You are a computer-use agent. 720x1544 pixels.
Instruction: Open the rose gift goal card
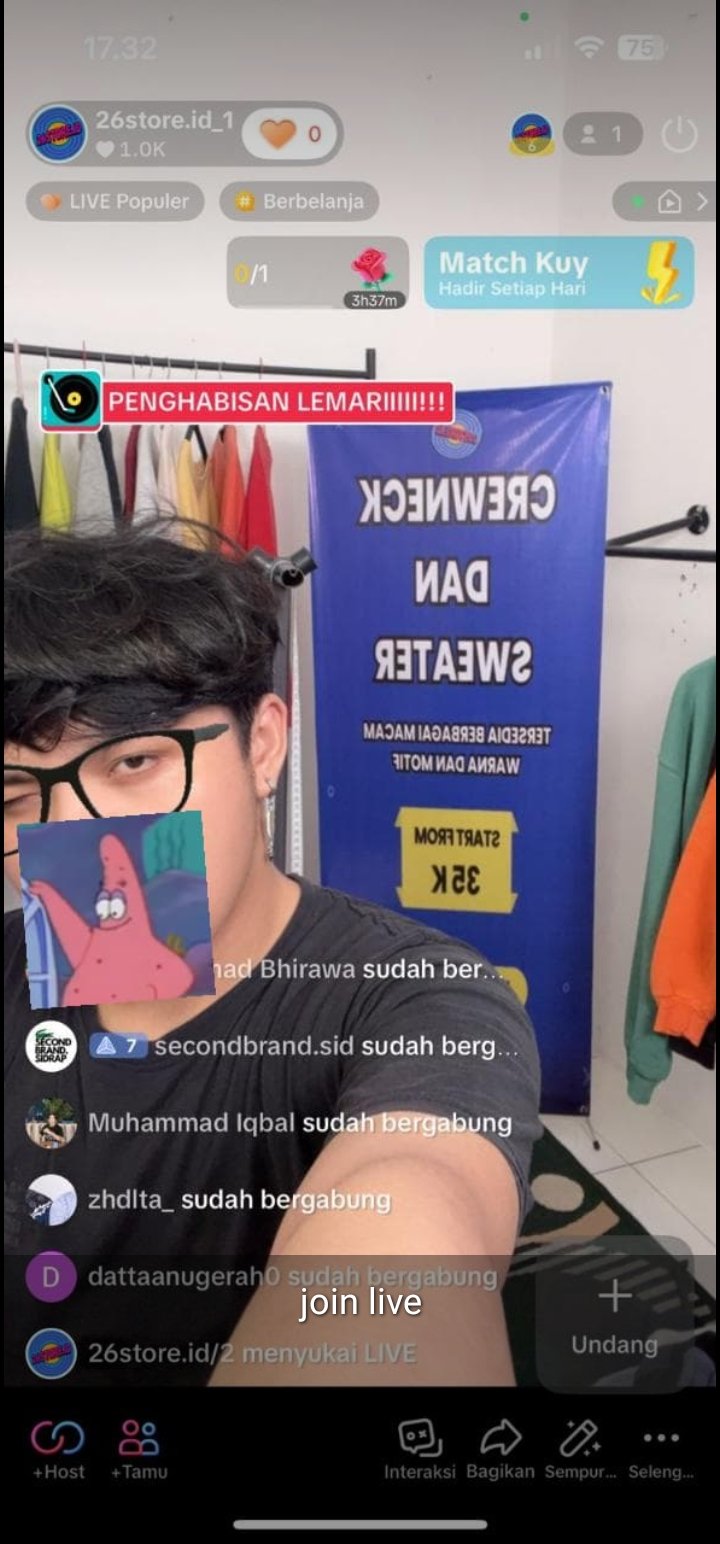(318, 272)
